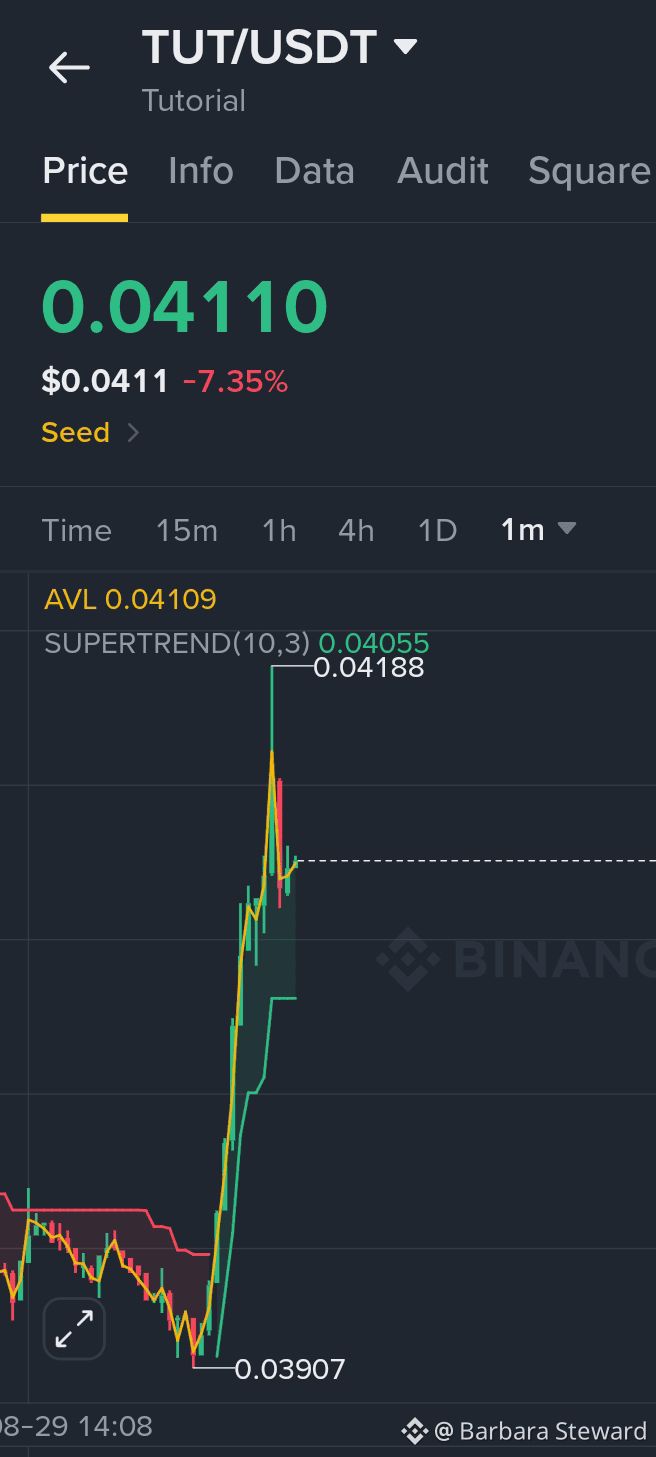The width and height of the screenshot is (656, 1457).
Task: Go back using the arrow icon
Action: pos(69,67)
